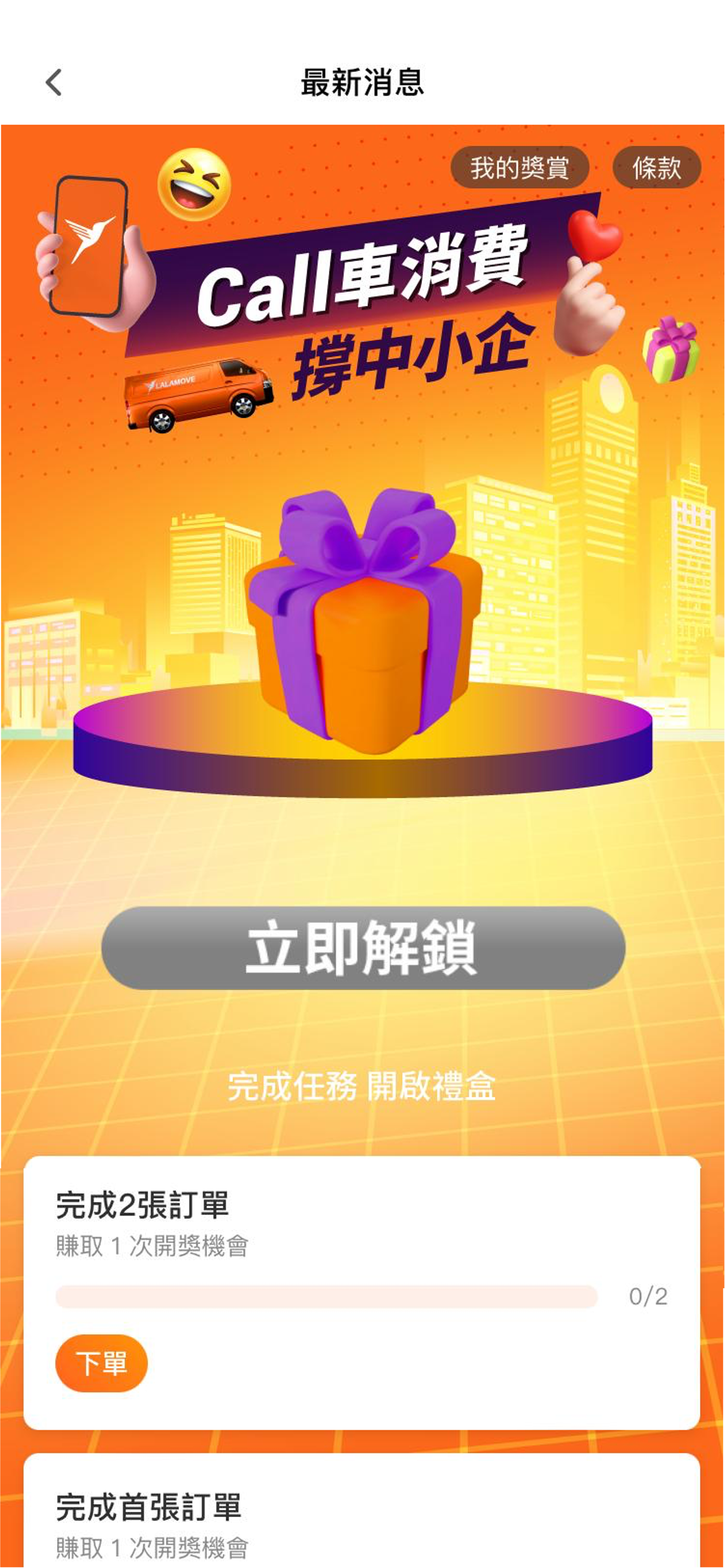The image size is (725, 1568).
Task: Go back from 最新消息 page
Action: coord(53,82)
